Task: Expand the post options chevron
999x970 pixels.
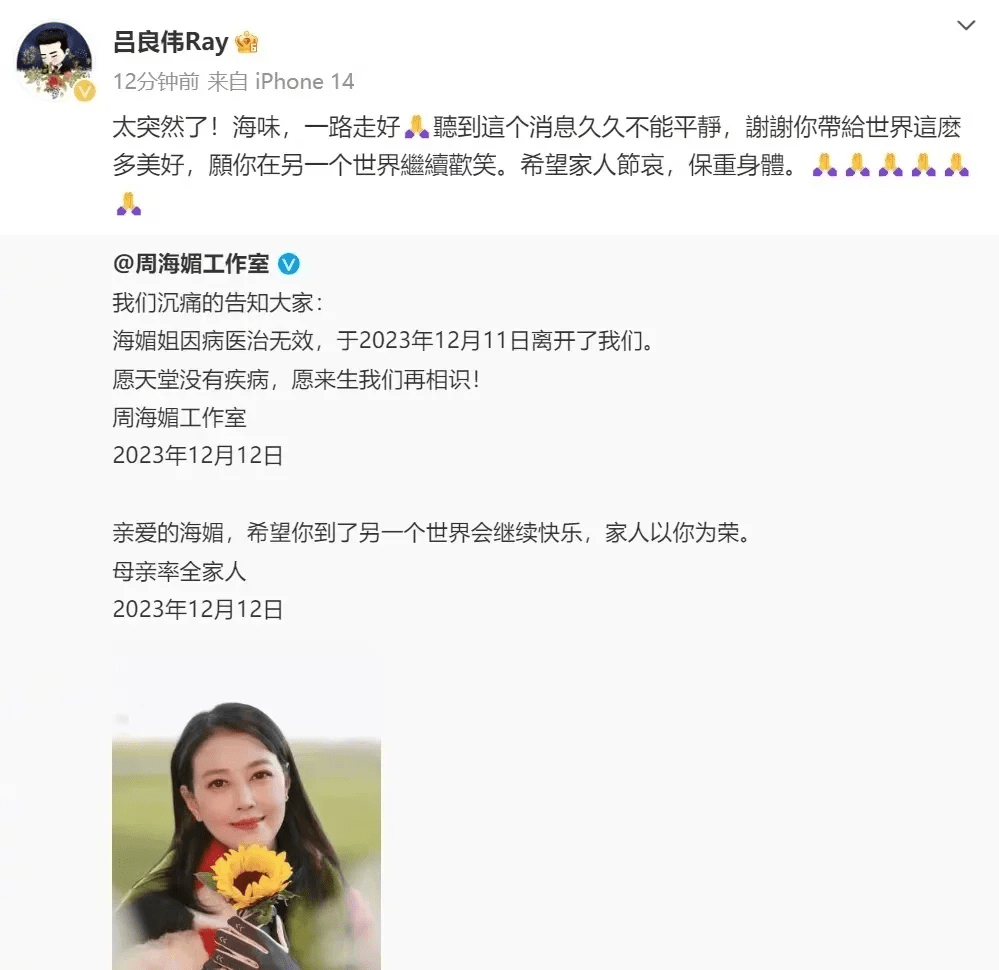Action: point(965,26)
